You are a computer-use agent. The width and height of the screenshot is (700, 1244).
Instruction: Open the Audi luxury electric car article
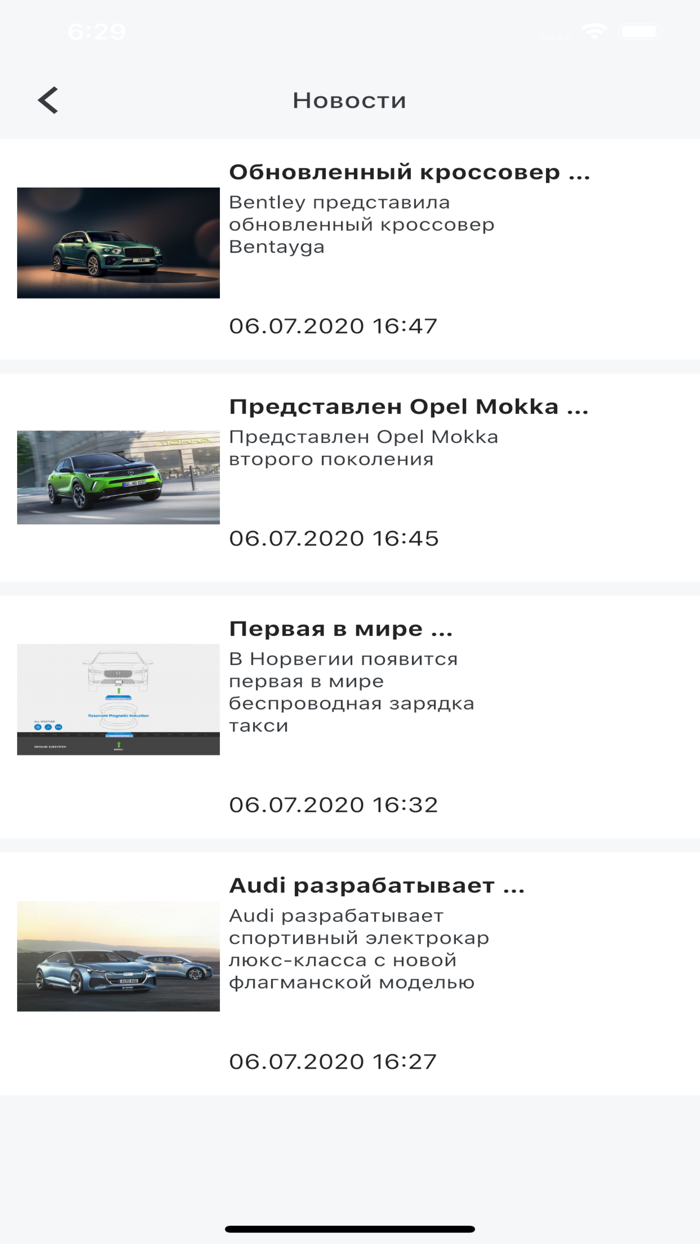[350, 973]
